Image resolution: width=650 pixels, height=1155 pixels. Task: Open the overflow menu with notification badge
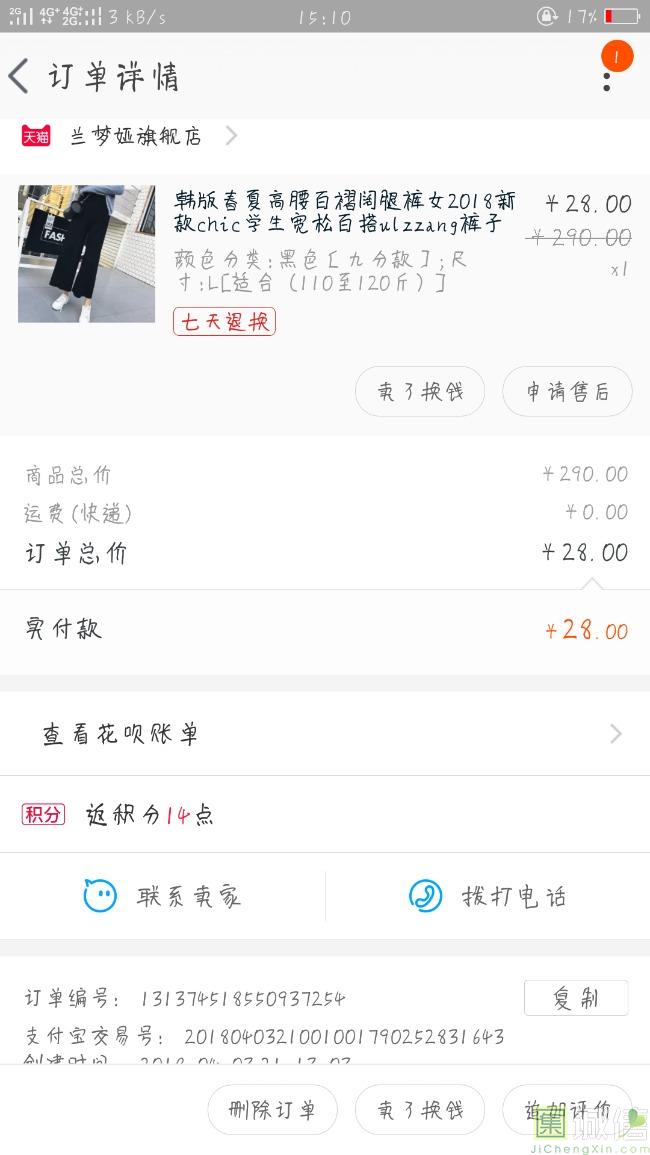pos(607,72)
